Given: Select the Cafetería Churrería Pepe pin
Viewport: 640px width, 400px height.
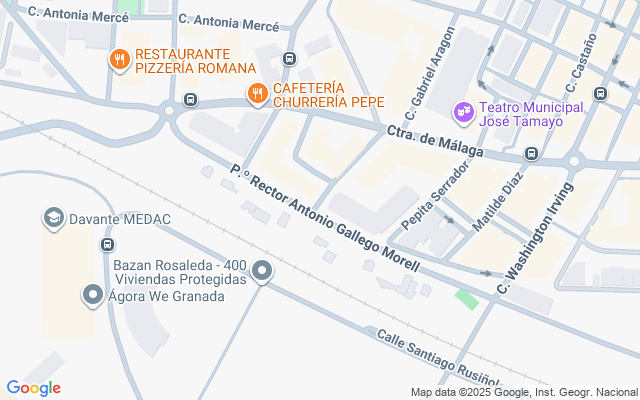Looking at the screenshot, I should tap(257, 95).
